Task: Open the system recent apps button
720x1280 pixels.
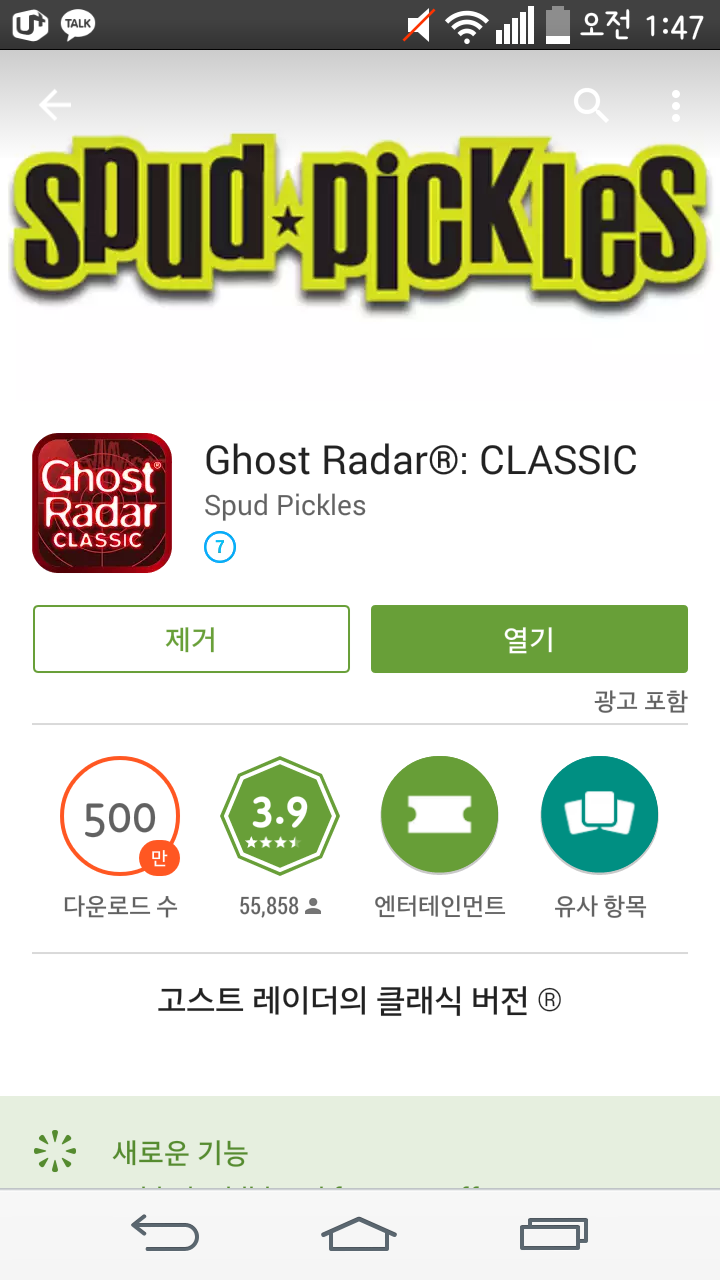Action: [553, 1235]
